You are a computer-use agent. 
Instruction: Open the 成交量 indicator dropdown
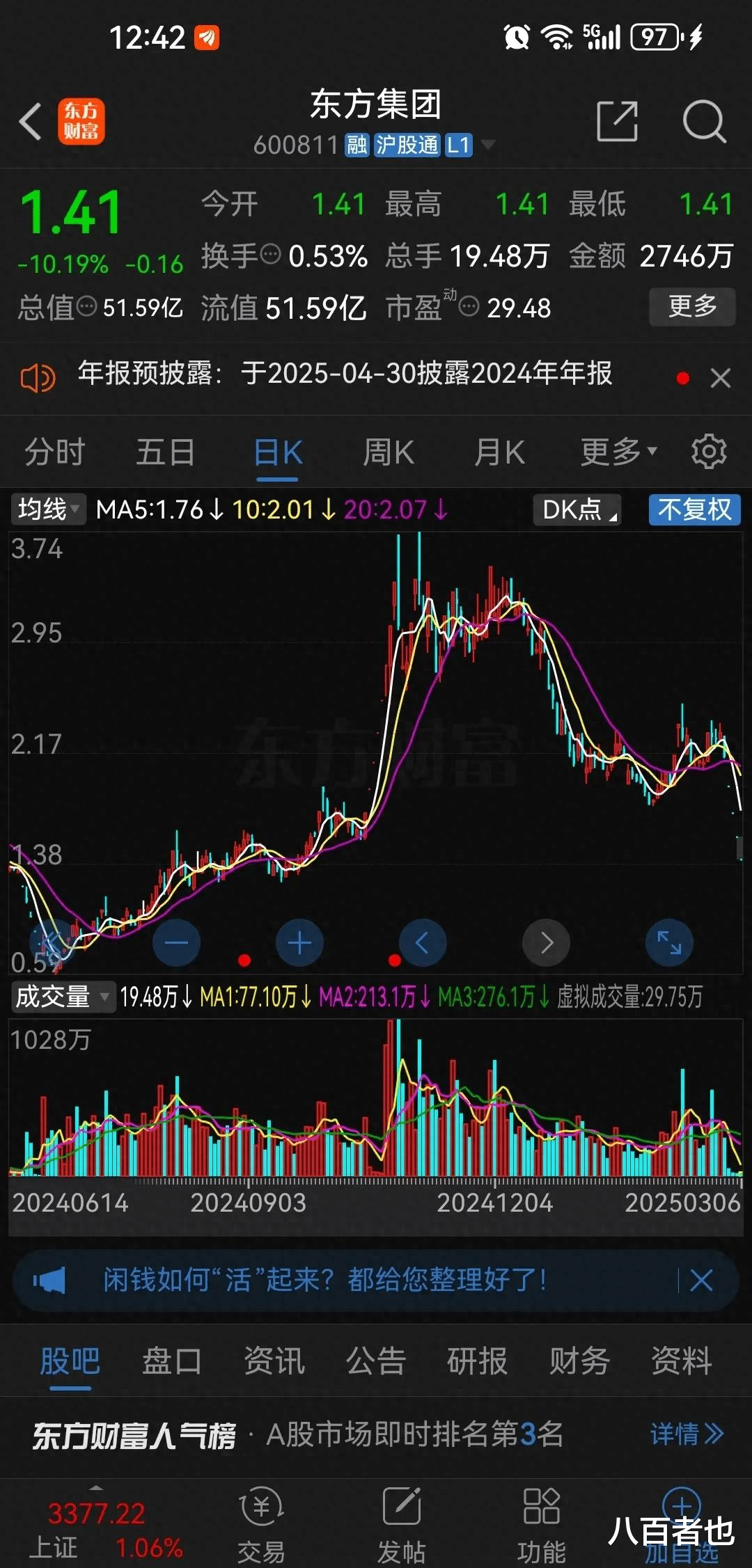[62, 997]
